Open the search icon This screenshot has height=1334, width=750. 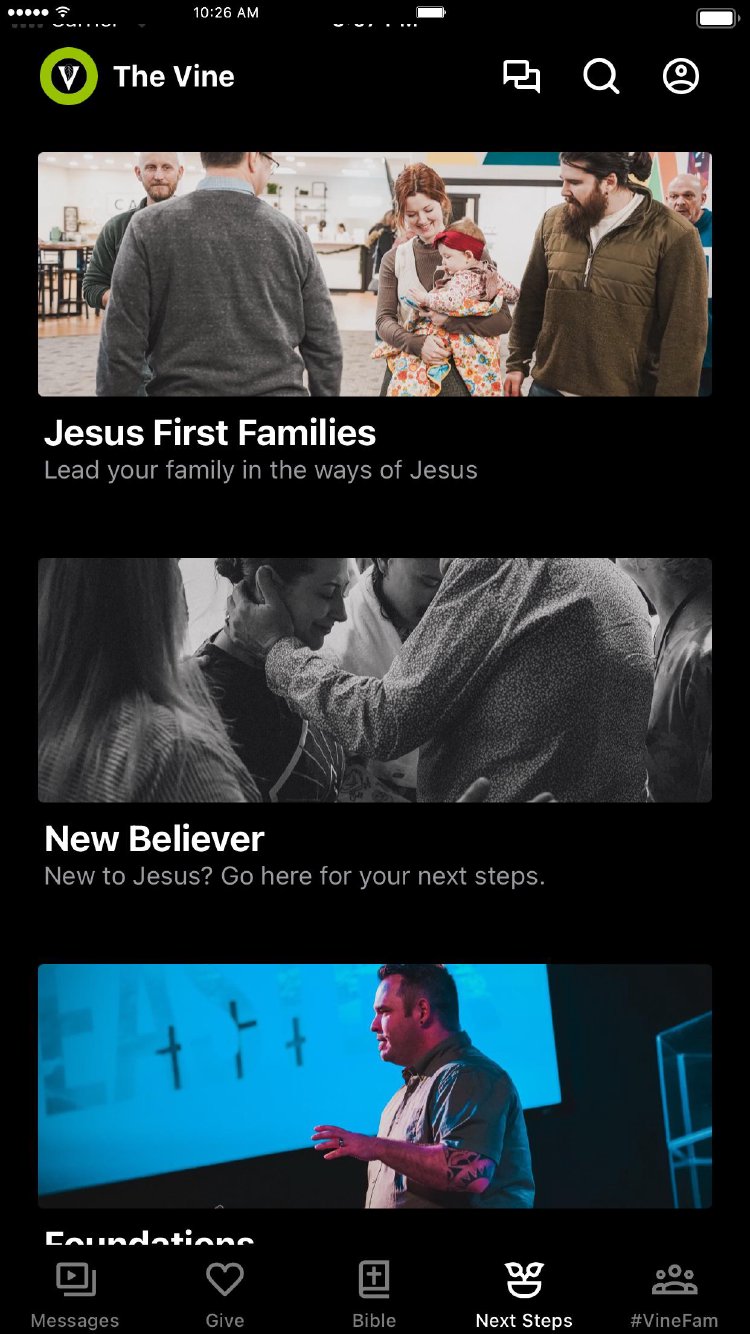click(601, 77)
